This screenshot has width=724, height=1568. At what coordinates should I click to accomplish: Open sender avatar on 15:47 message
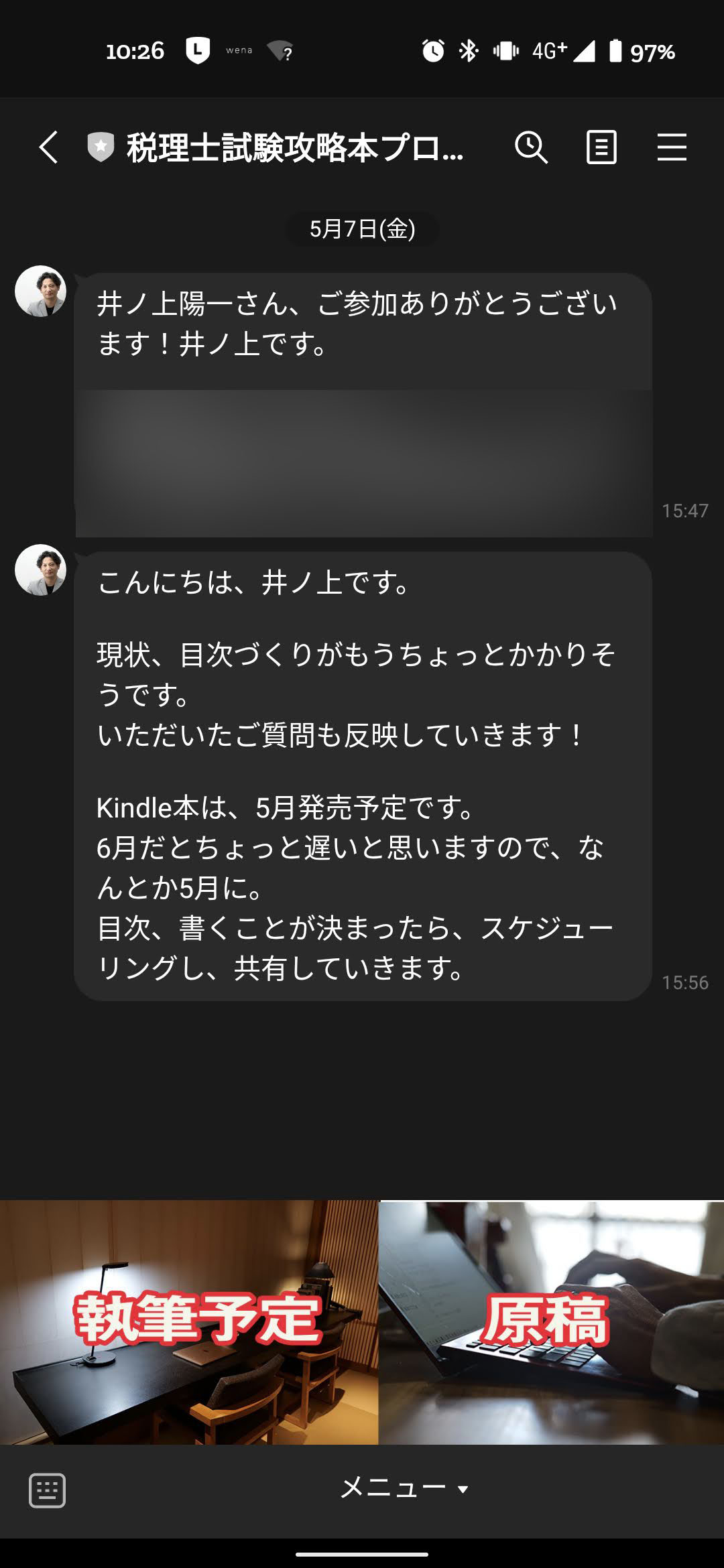(41, 291)
